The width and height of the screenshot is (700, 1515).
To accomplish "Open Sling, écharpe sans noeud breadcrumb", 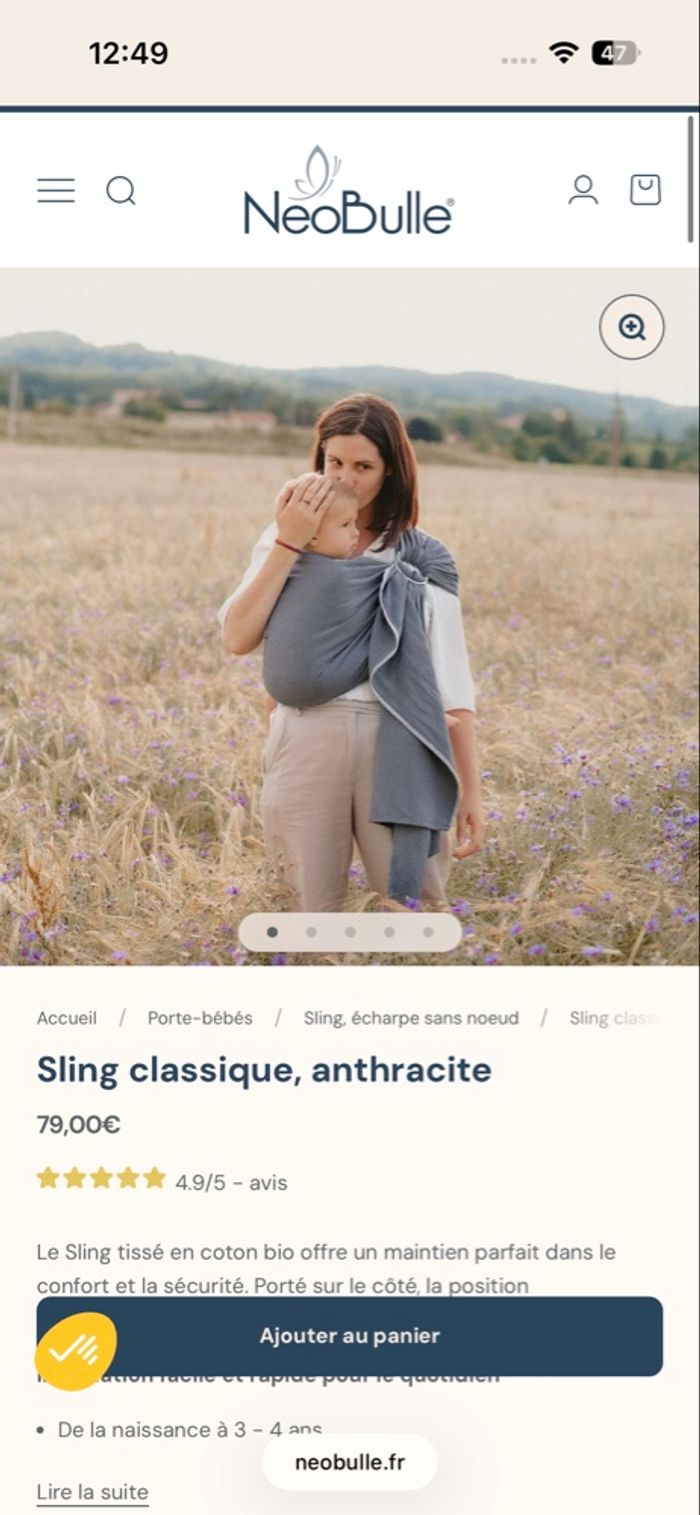I will tap(411, 1018).
